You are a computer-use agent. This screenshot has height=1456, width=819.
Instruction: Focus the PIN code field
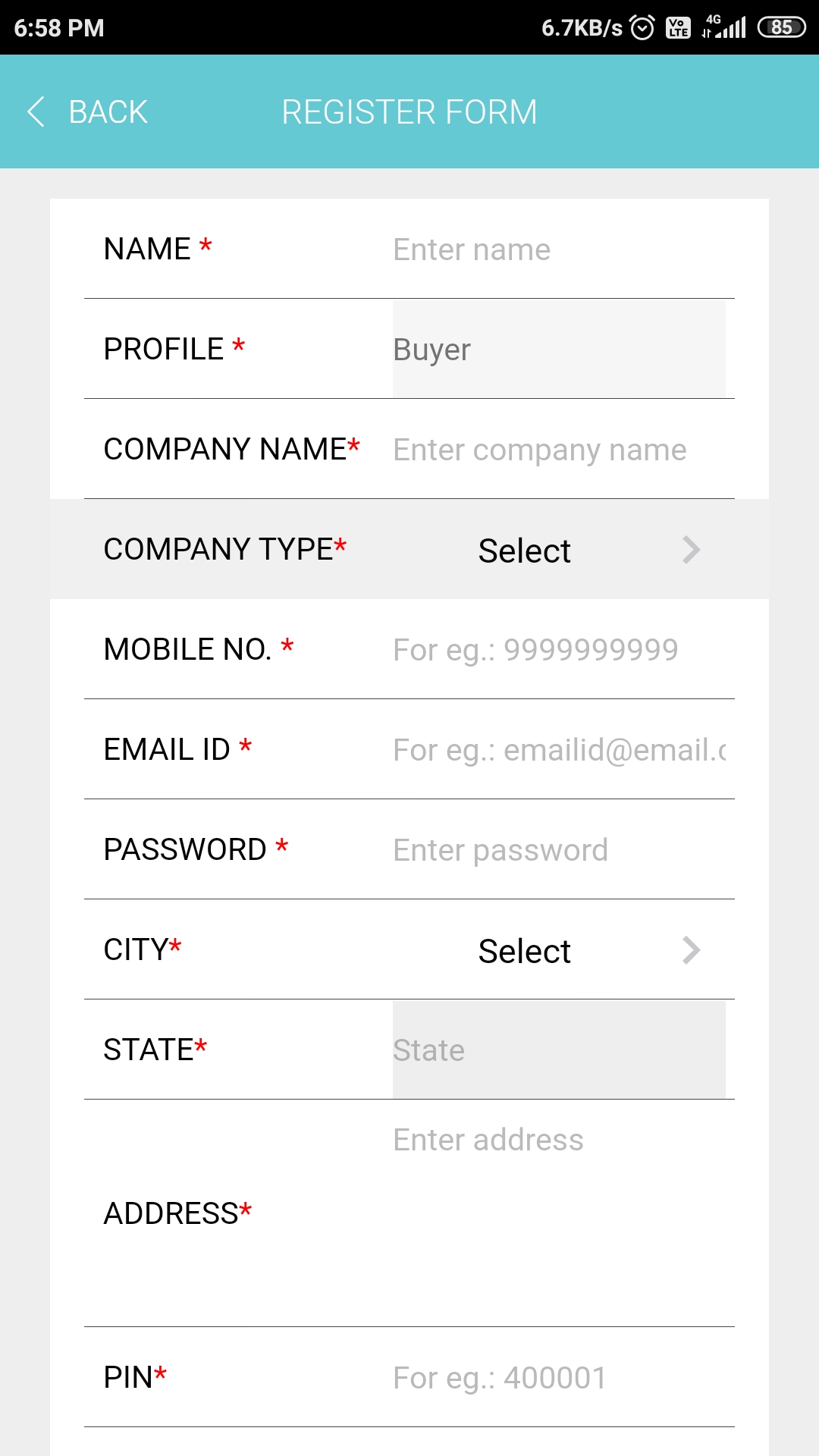[559, 1378]
